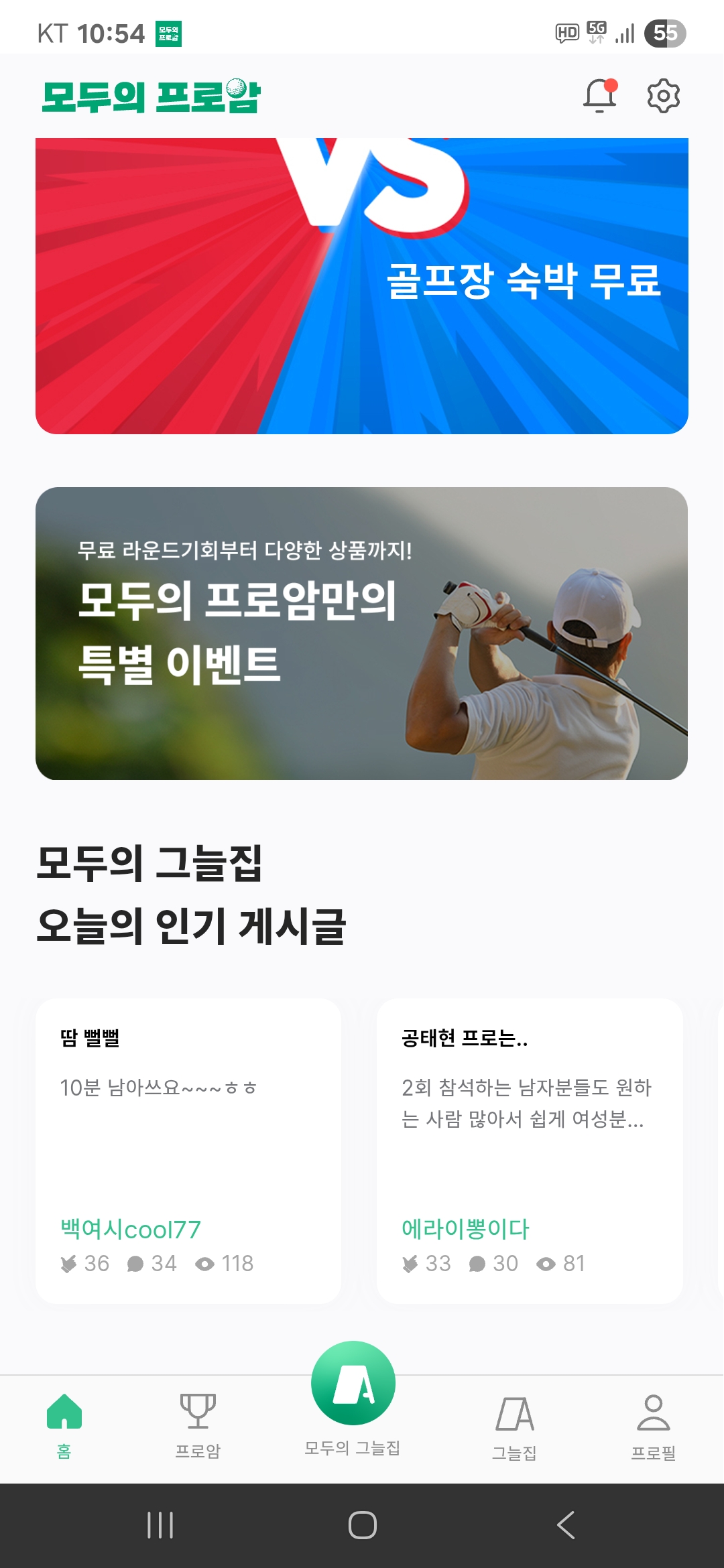Tap the system back button
This screenshot has height=1568, width=724.
(x=566, y=1526)
